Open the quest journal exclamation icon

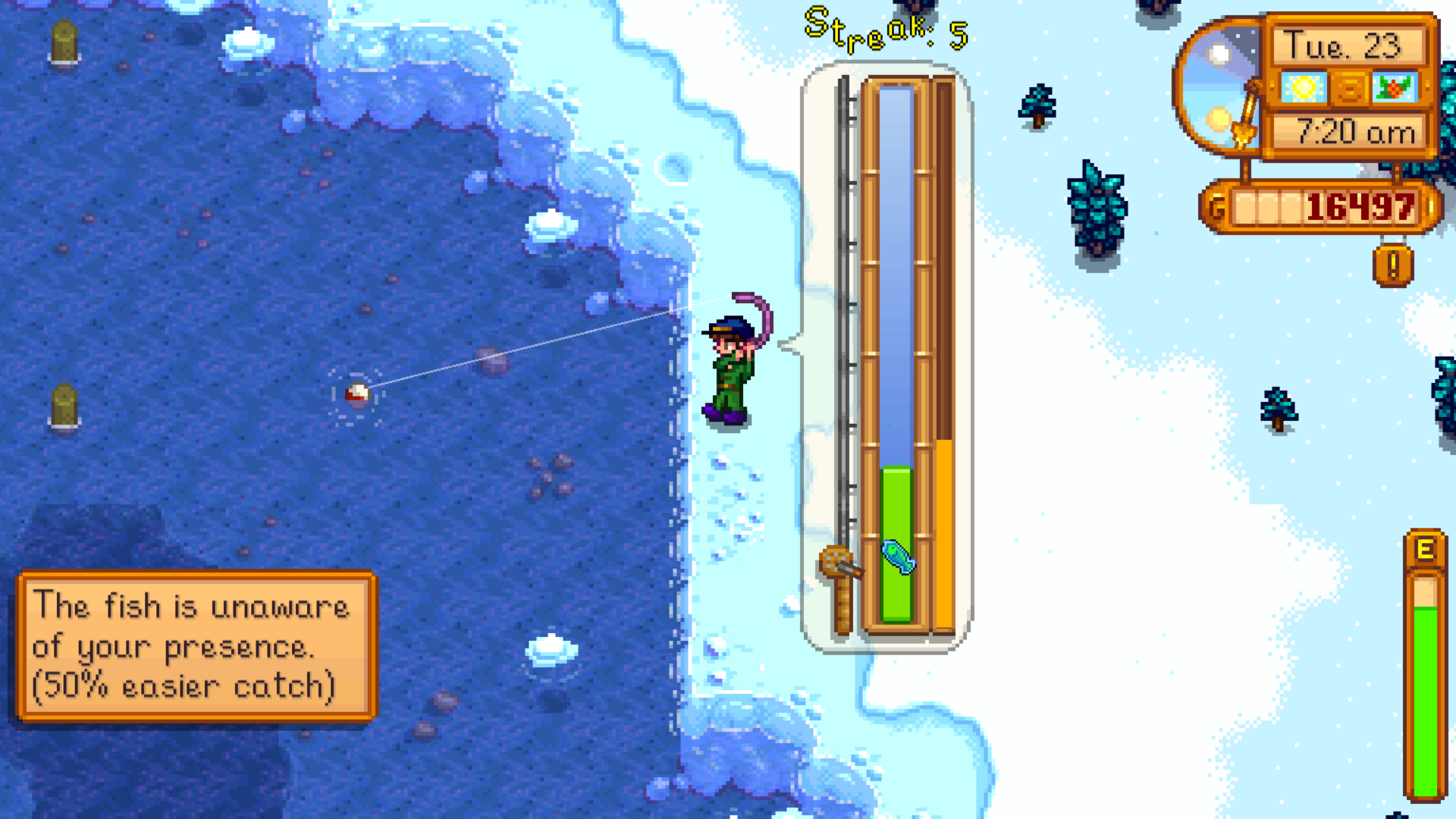click(x=1393, y=265)
